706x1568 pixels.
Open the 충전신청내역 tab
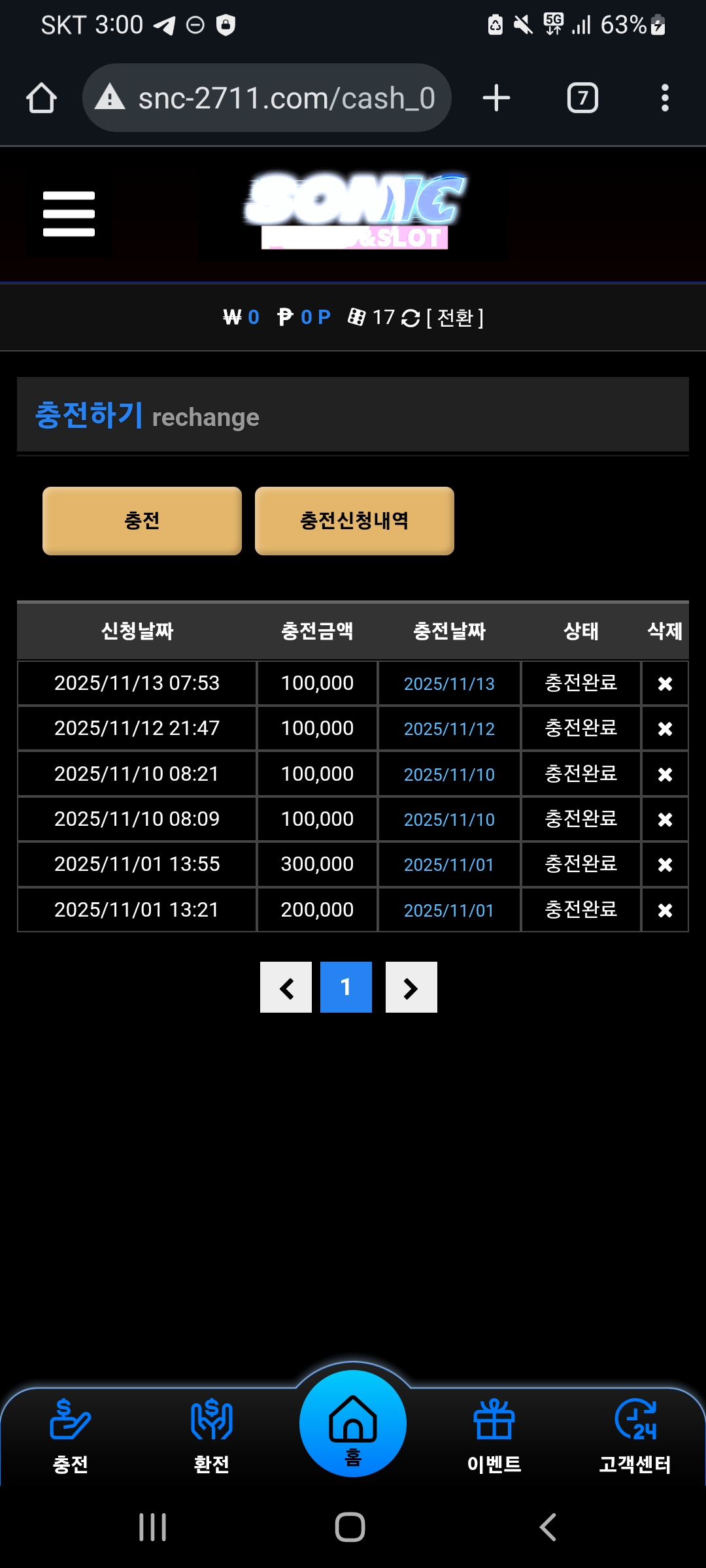(x=354, y=521)
